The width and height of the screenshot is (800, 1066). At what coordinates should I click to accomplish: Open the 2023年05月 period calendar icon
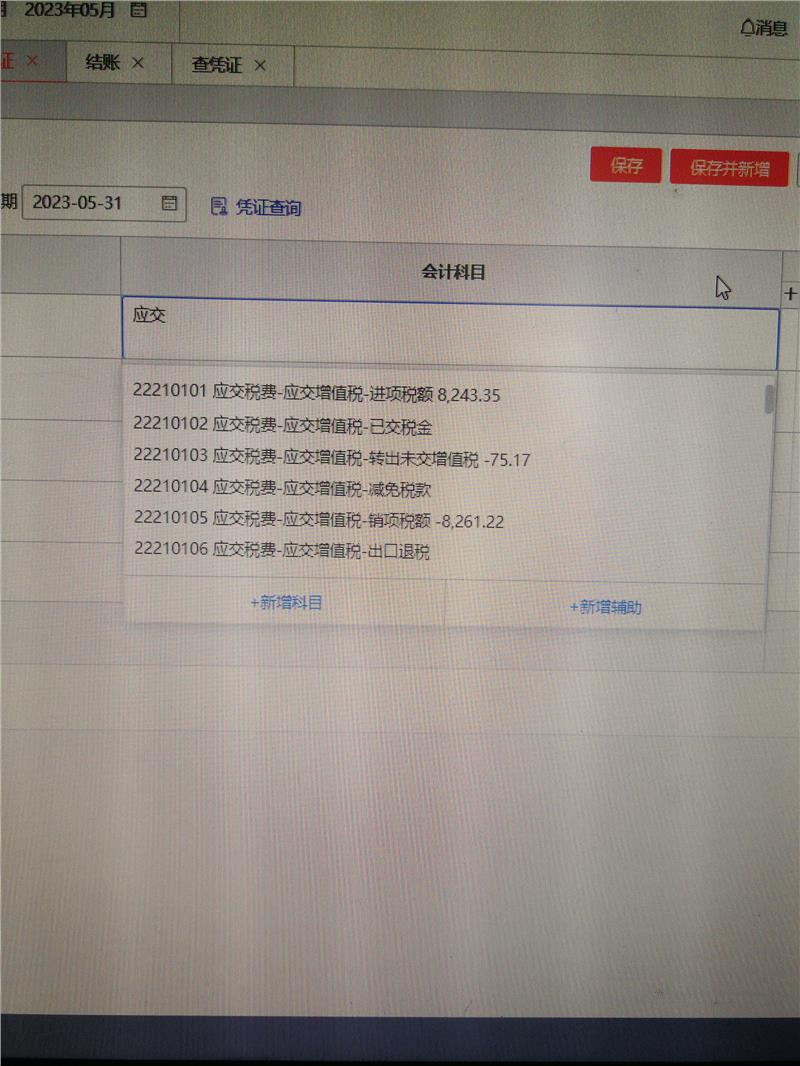pyautogui.click(x=138, y=11)
